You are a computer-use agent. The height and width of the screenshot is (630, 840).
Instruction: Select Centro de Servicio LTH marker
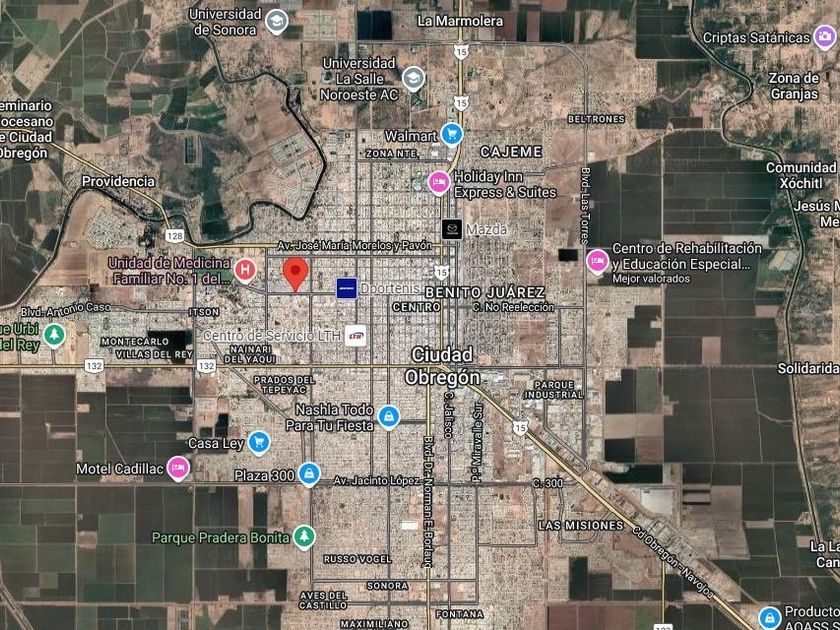point(355,336)
